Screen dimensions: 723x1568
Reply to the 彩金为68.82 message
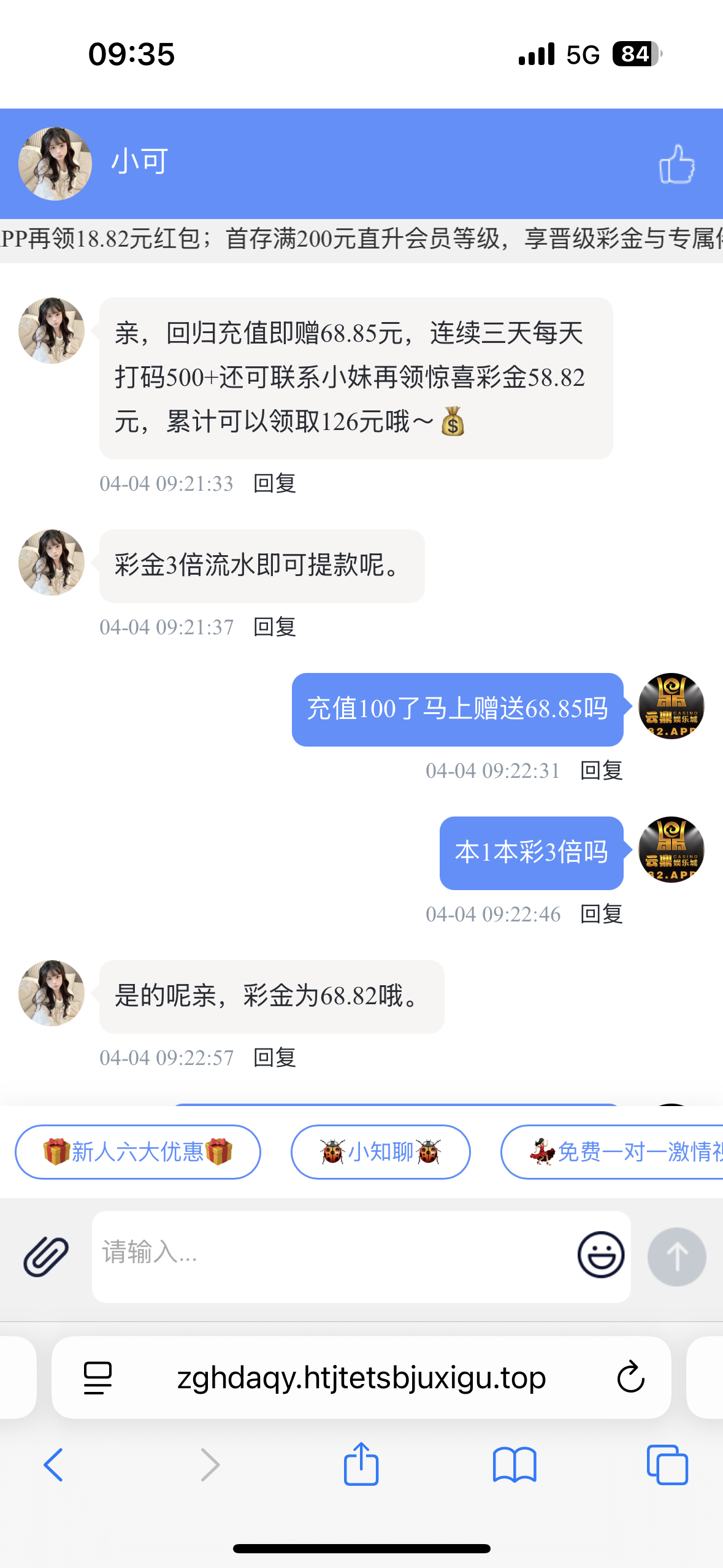coord(275,1058)
